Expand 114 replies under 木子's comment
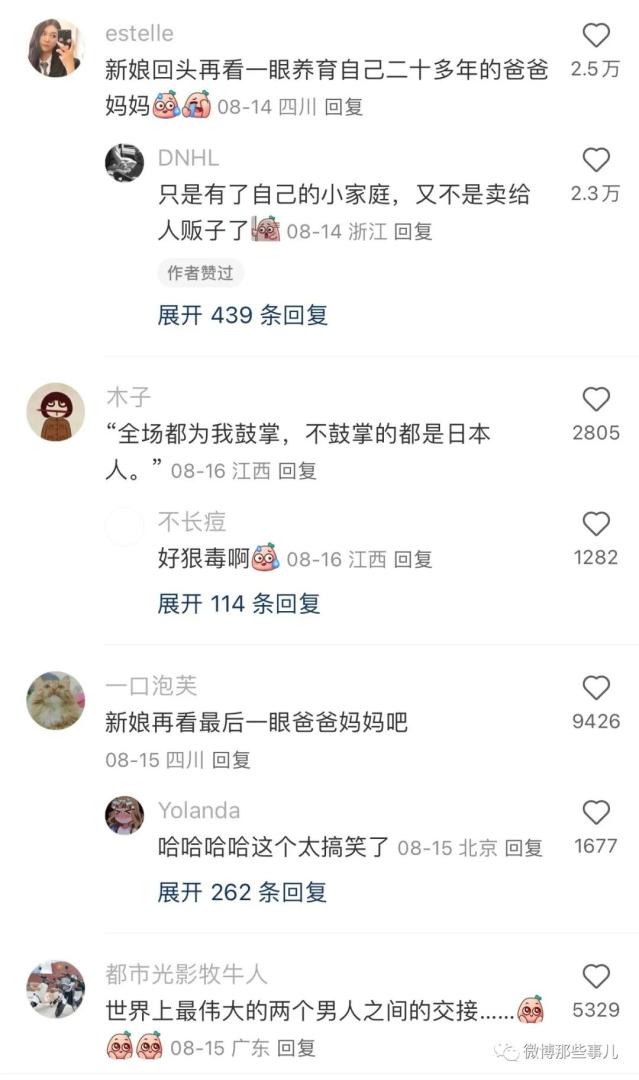Viewport: 639px width, 1080px height. click(239, 603)
